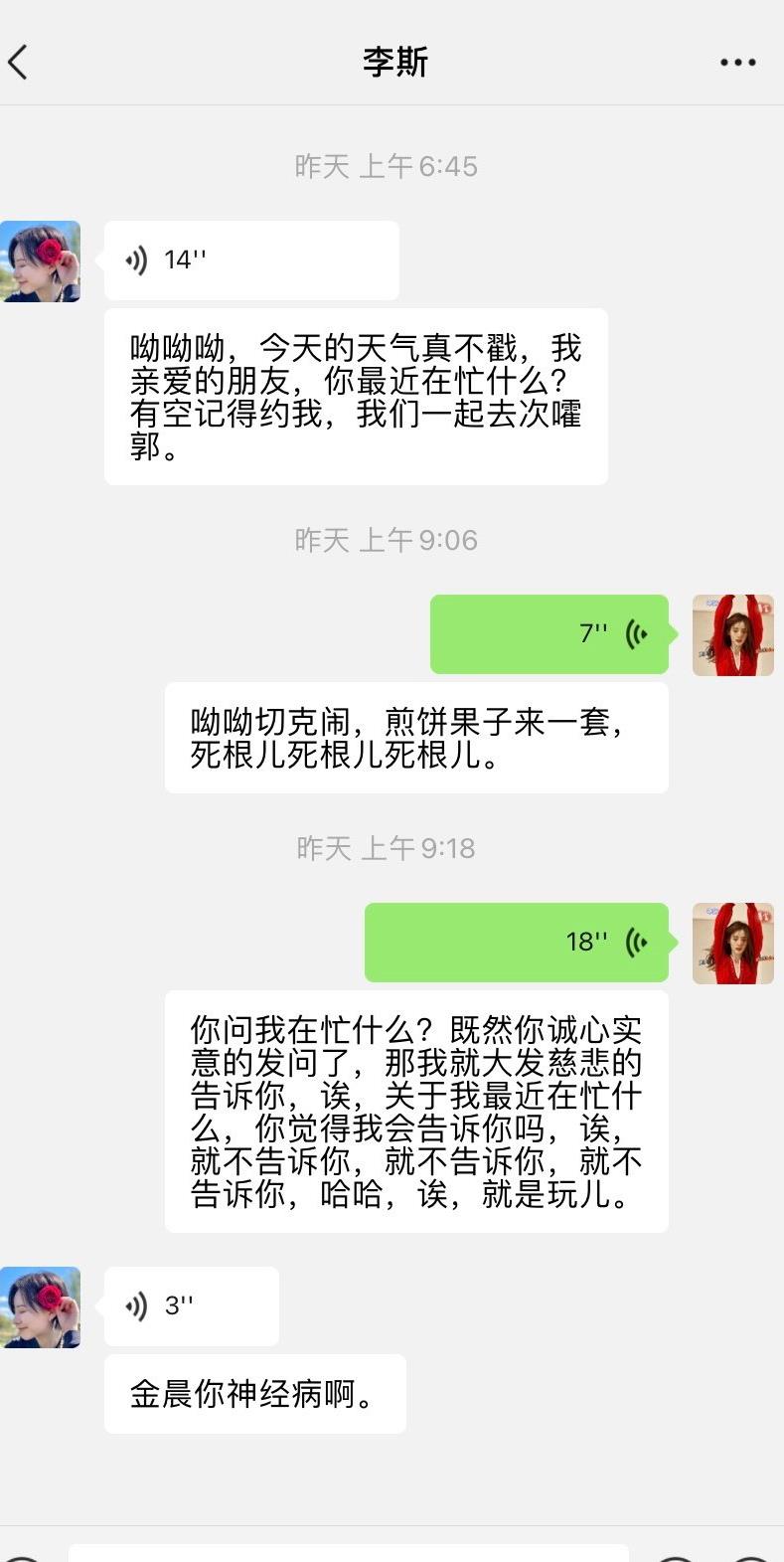Open 李斯's profile avatar at the top message
Image resolution: width=784 pixels, height=1562 pixels.
pos(41,260)
